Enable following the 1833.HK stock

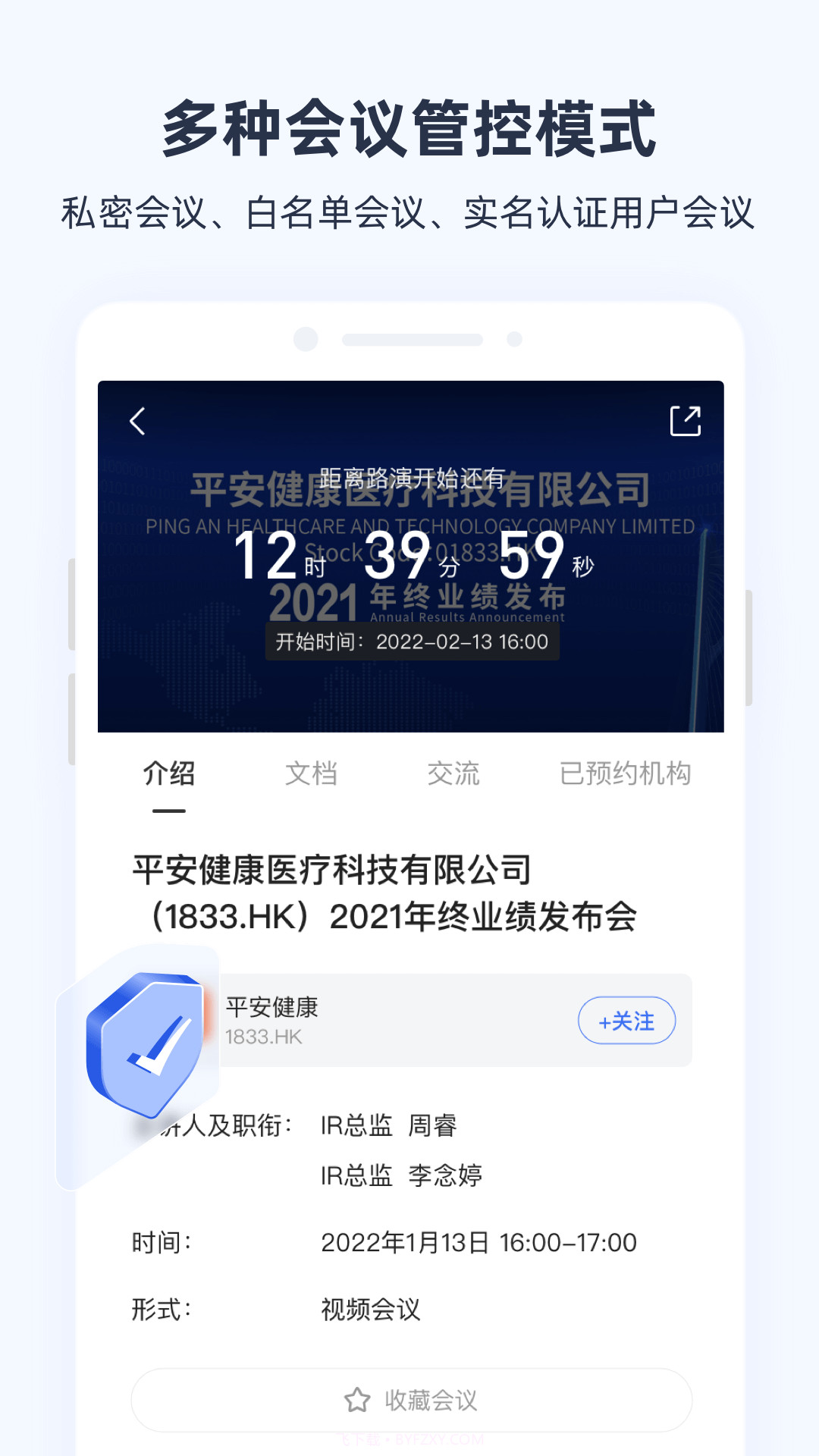[627, 1021]
